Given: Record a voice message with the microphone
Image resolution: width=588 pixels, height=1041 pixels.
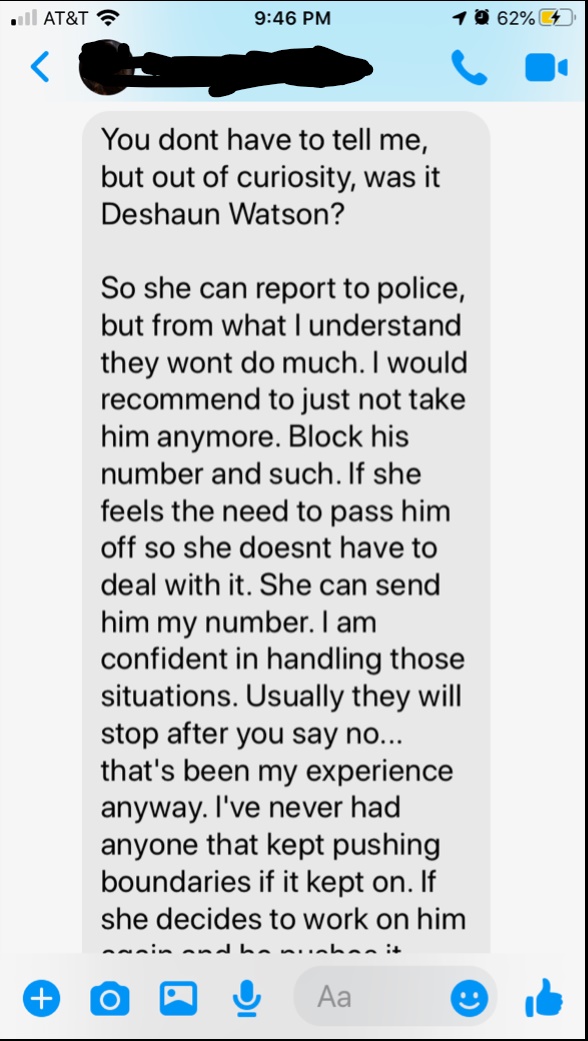Looking at the screenshot, I should point(247,998).
